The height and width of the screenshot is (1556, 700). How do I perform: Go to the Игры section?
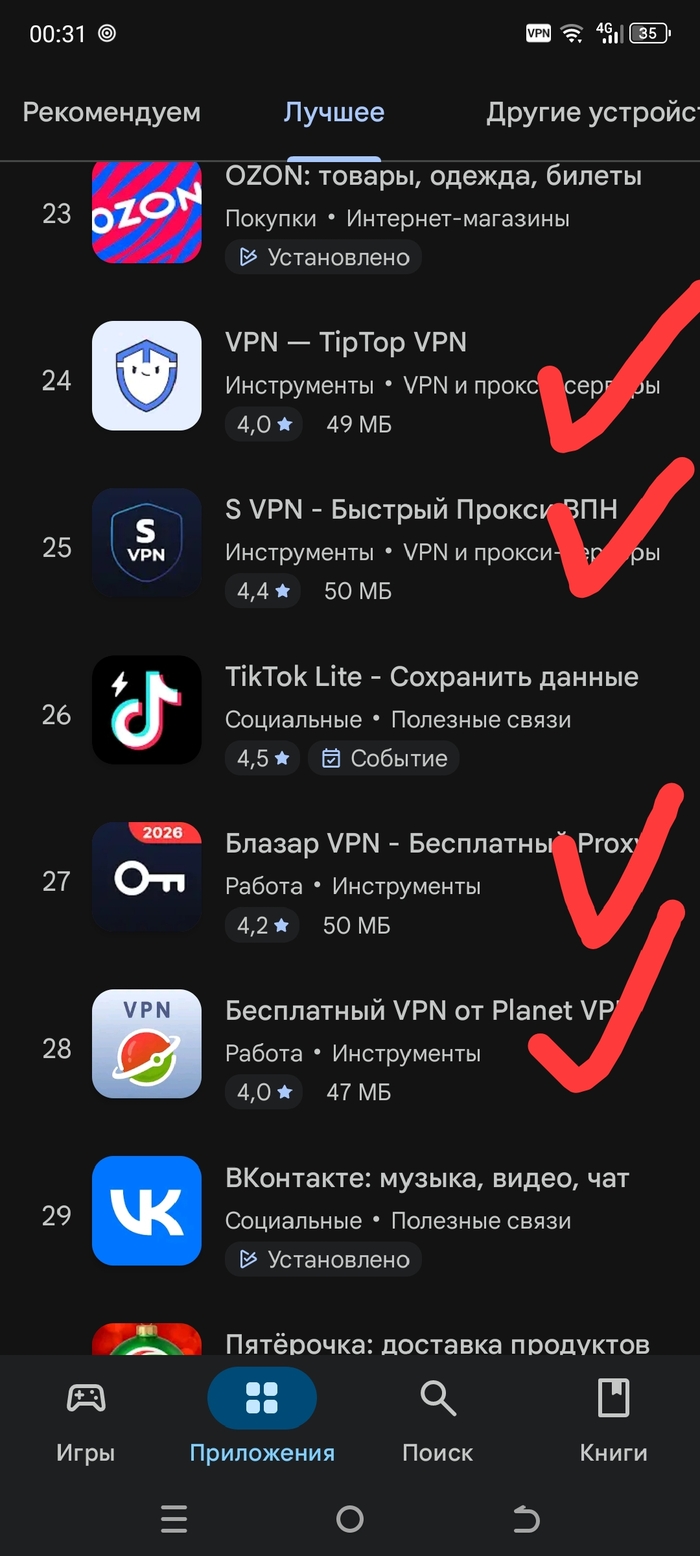pyautogui.click(x=86, y=1420)
